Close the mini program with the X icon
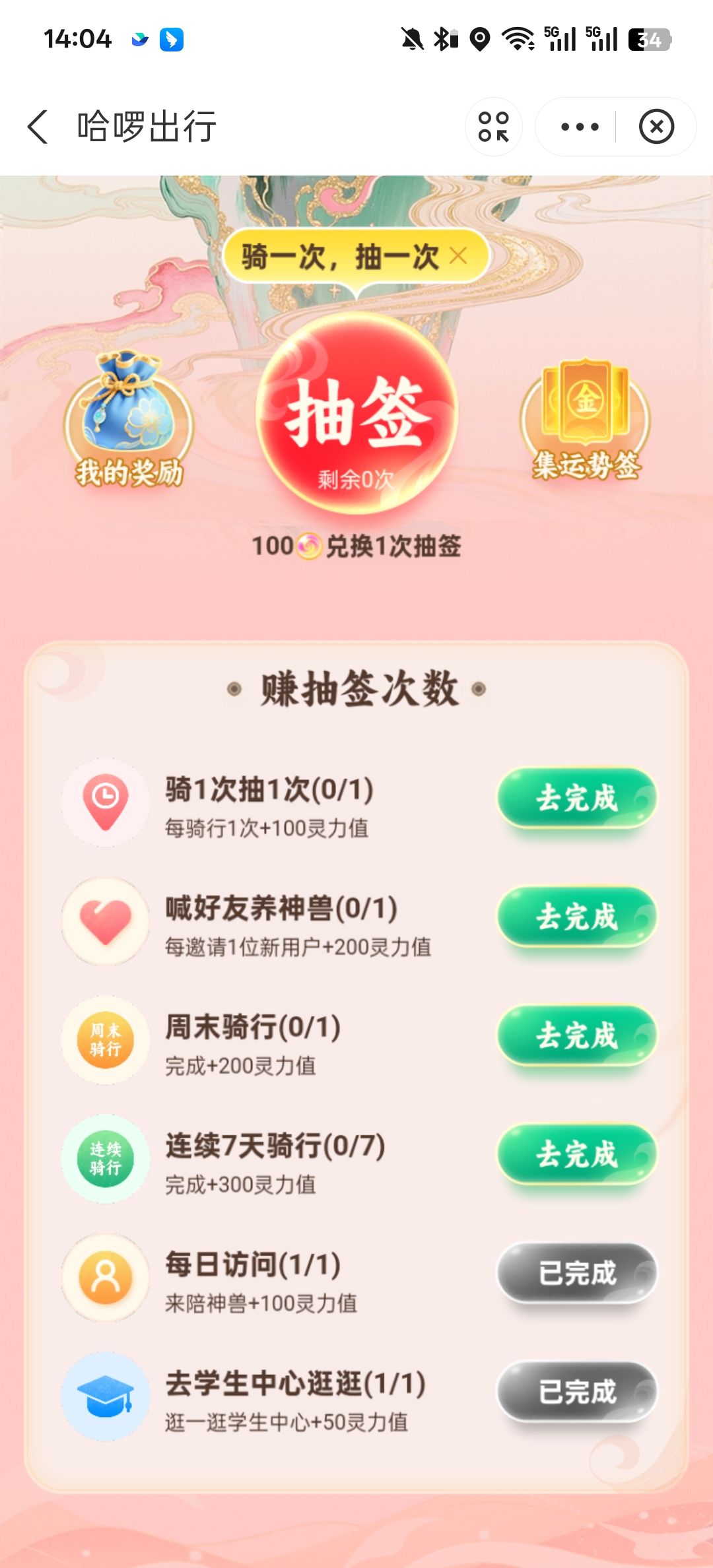Image resolution: width=713 pixels, height=1568 pixels. click(656, 127)
